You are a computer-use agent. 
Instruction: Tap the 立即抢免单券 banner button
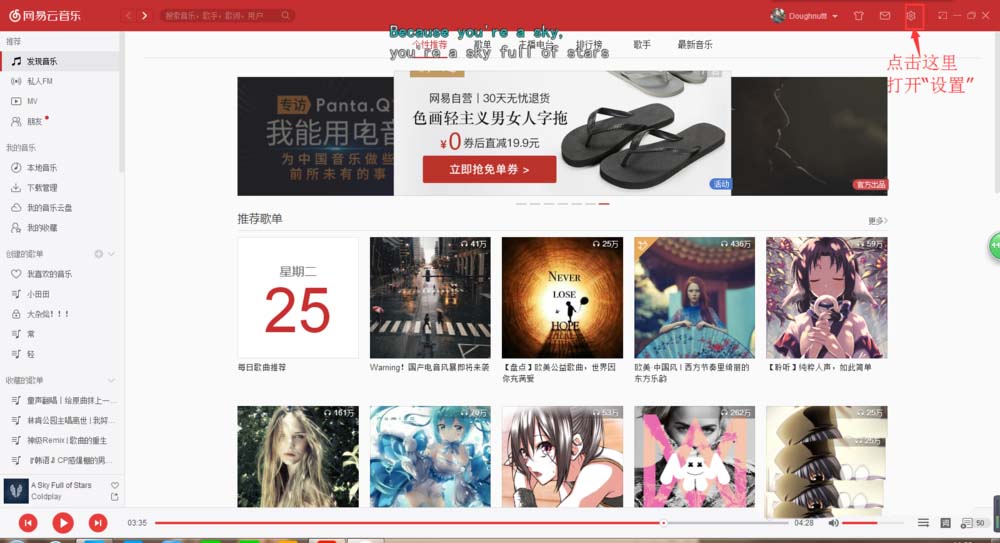point(489,170)
